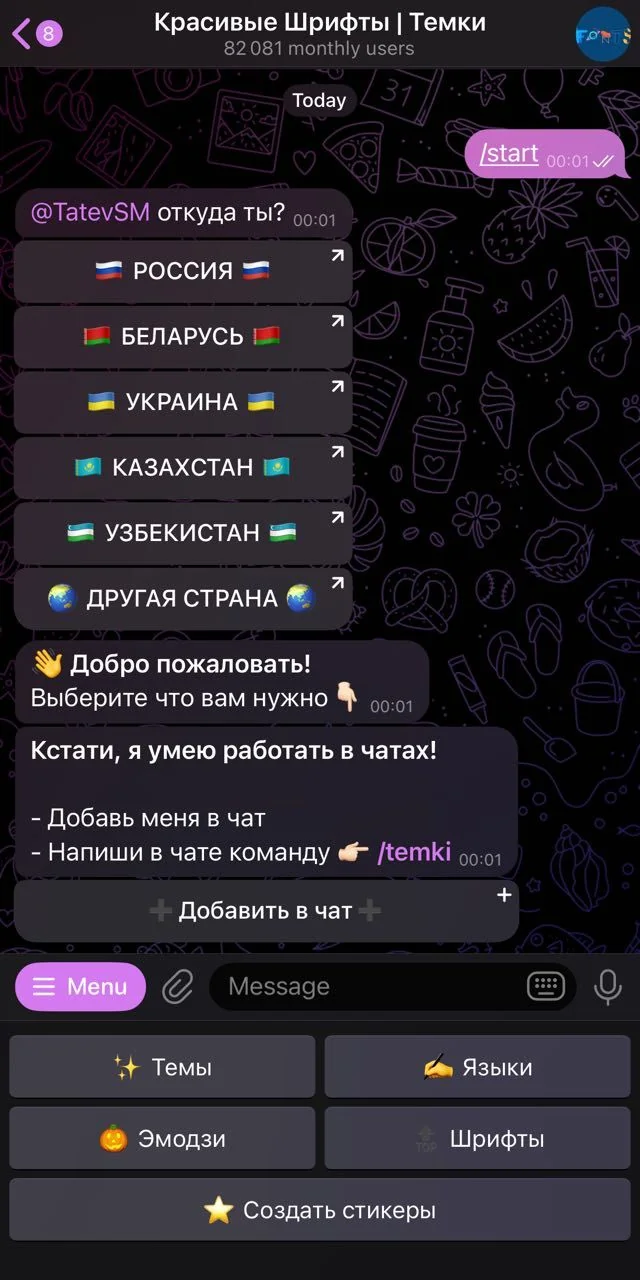Choose БЕЛАРУСЬ as your country
The image size is (640, 1280).
[x=183, y=337]
